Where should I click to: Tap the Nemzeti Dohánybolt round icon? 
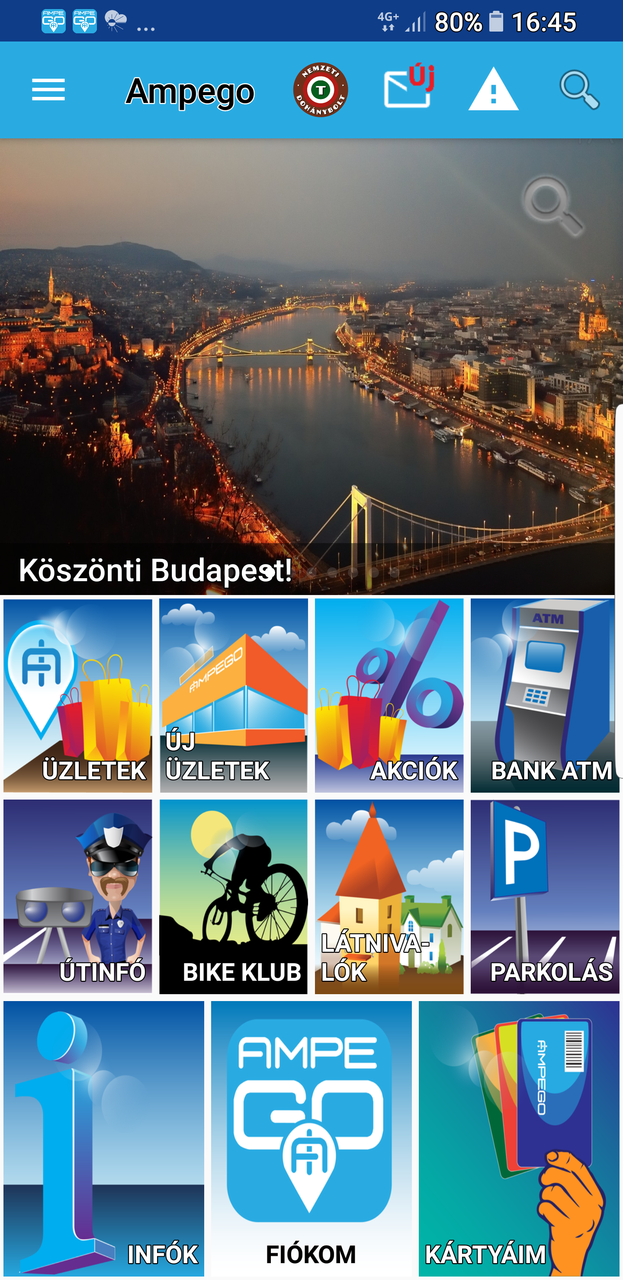click(x=319, y=90)
